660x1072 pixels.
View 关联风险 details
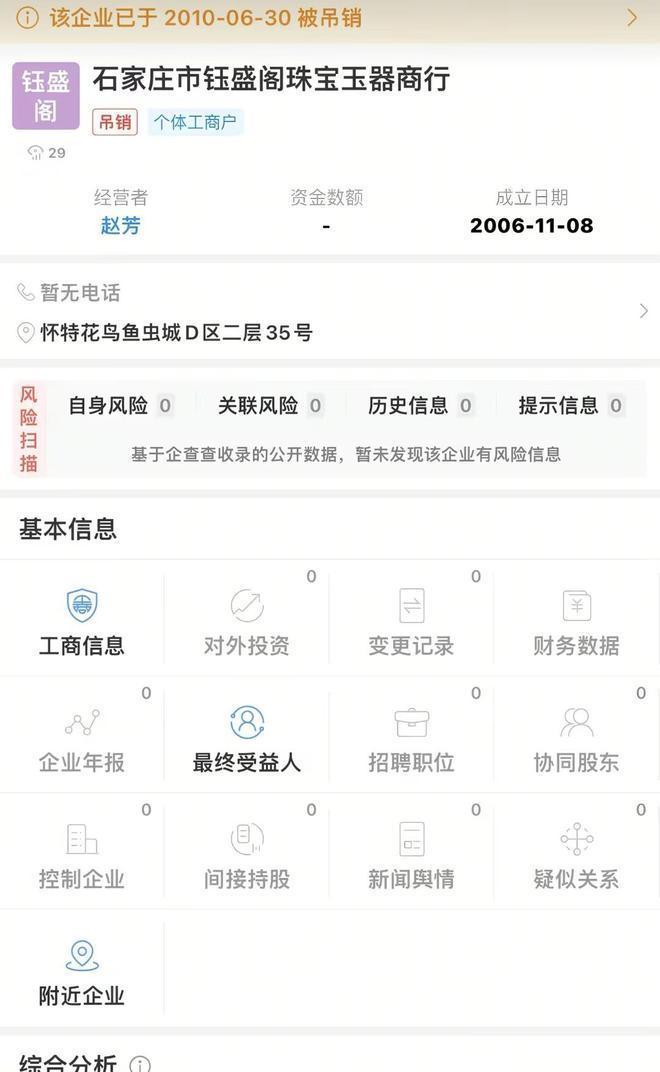270,406
